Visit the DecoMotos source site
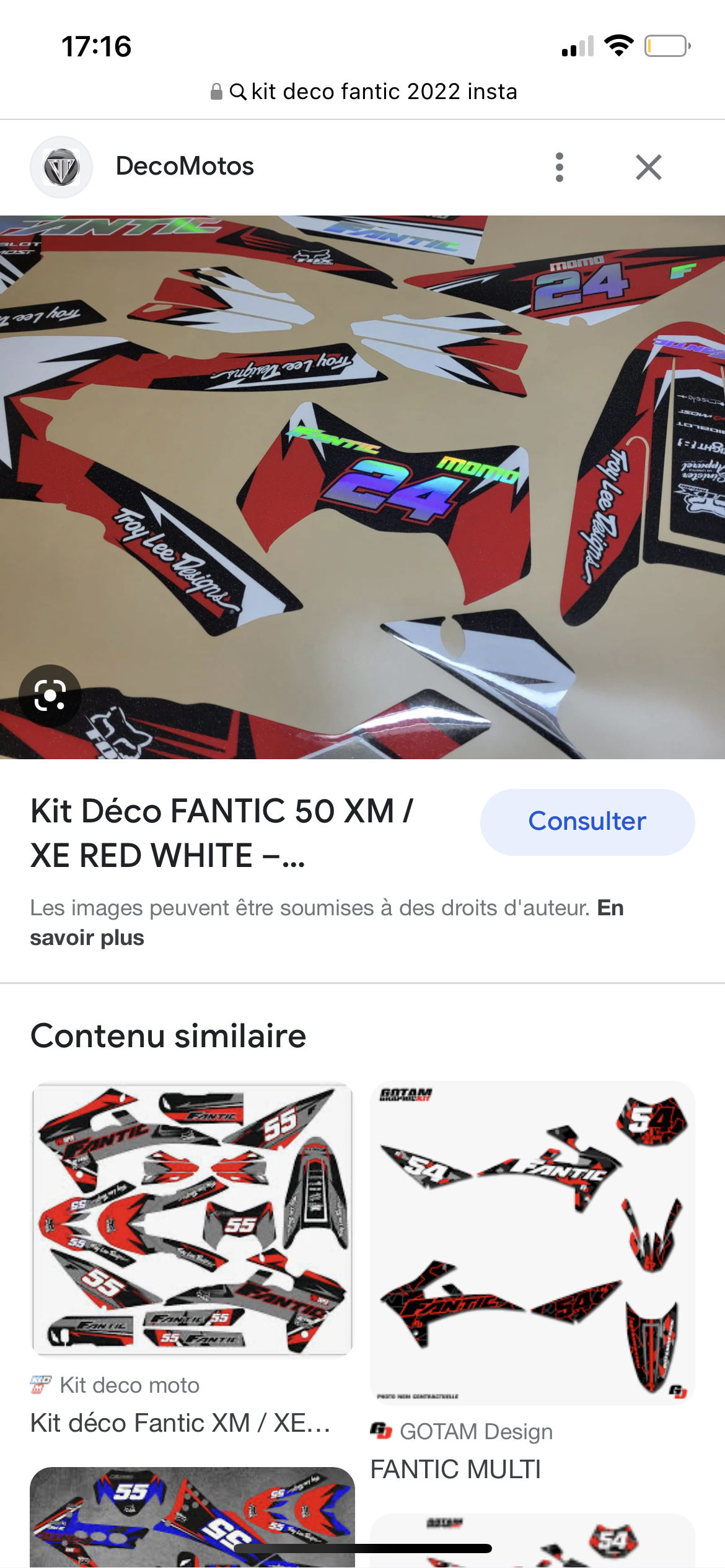Viewport: 725px width, 1568px height. click(185, 167)
